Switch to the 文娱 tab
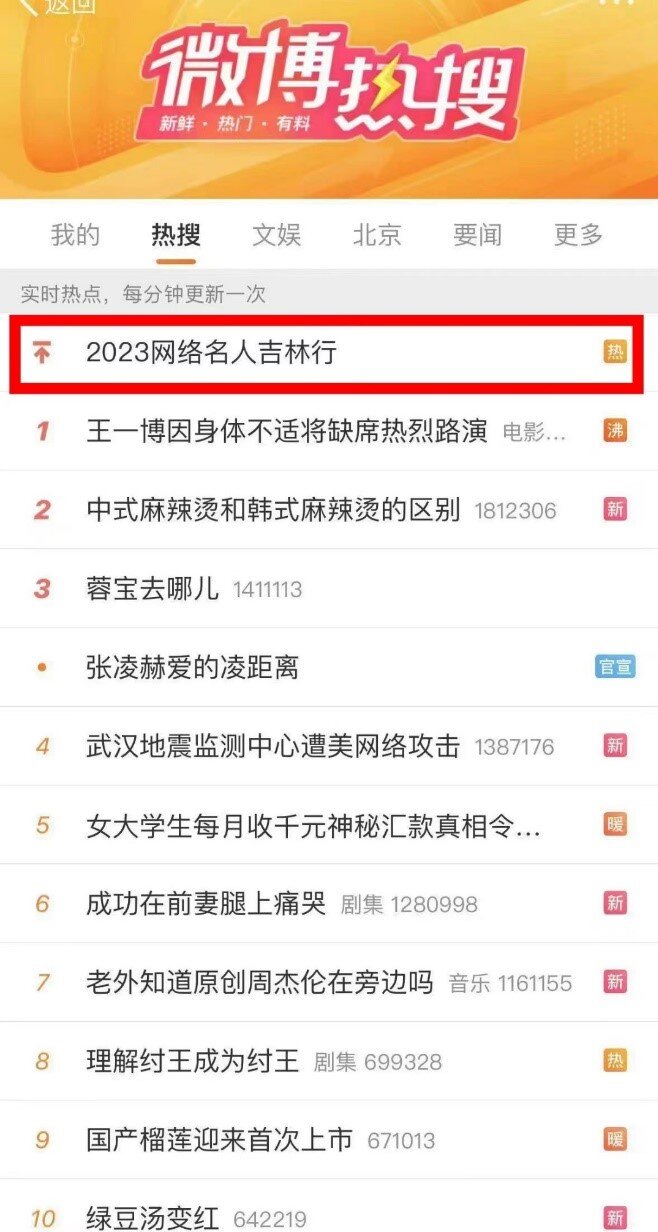658x1232 pixels. [x=276, y=235]
